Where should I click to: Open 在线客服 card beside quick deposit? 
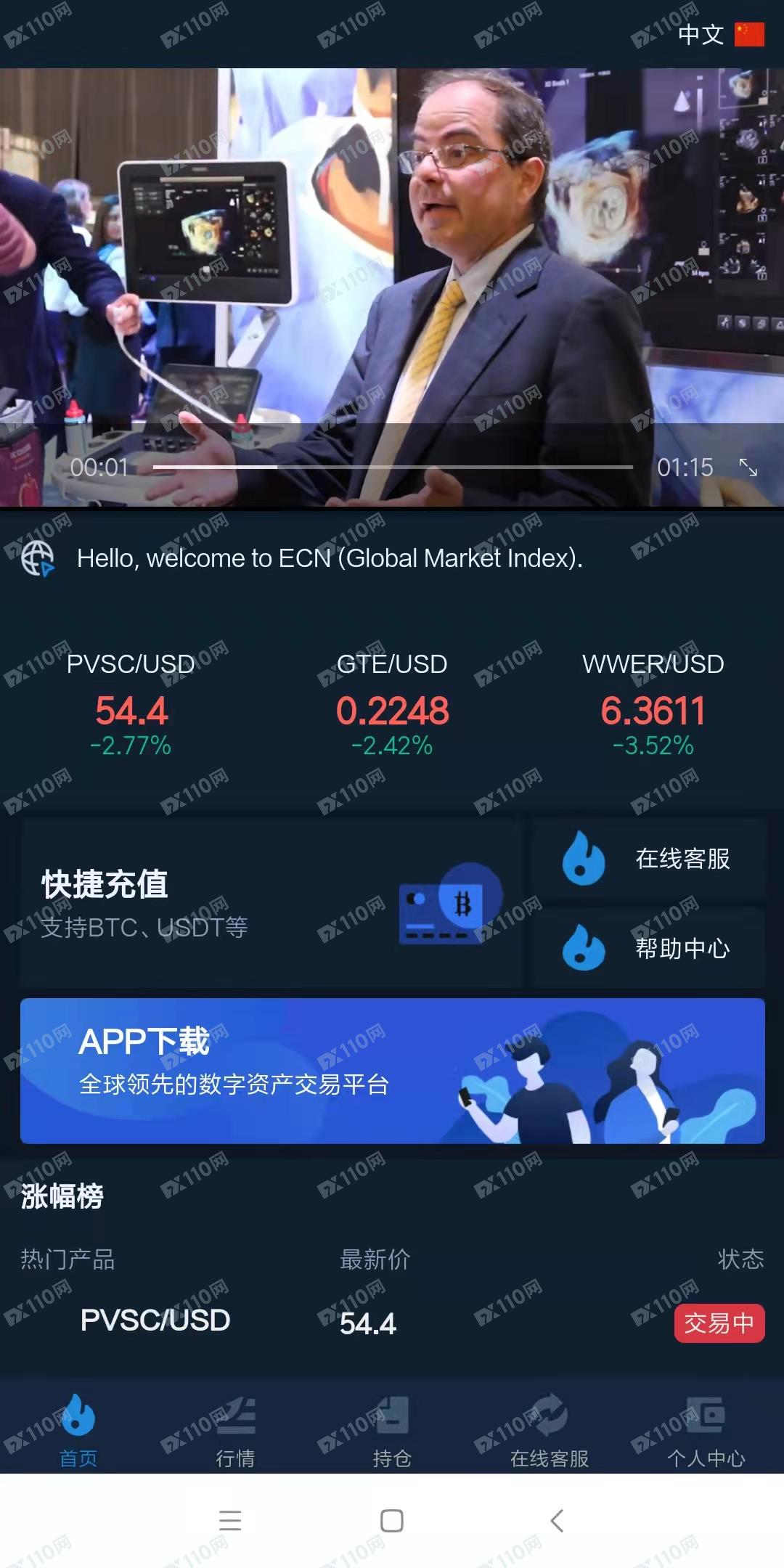[649, 859]
